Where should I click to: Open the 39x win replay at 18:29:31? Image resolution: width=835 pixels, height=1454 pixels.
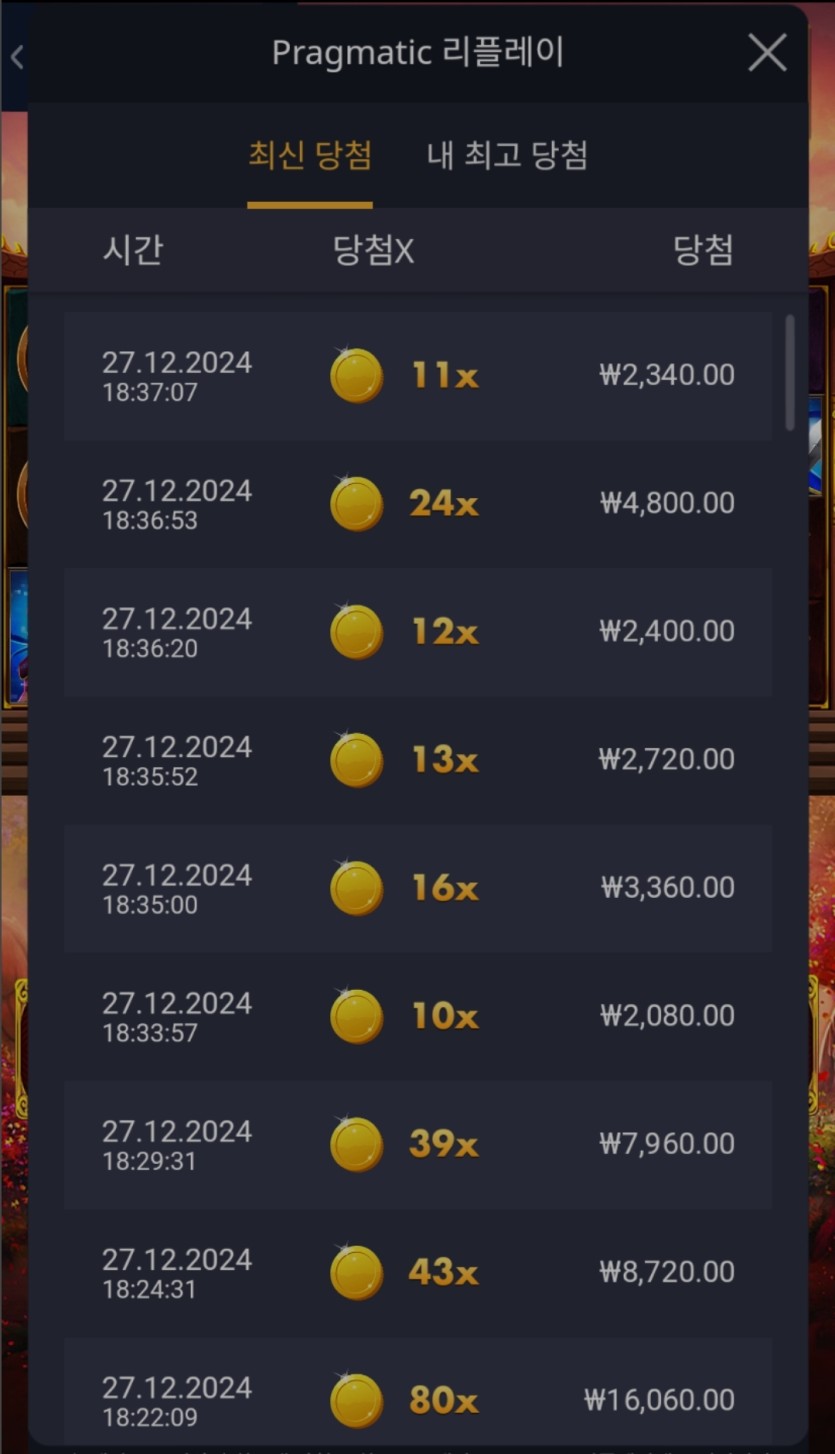coord(417,1144)
